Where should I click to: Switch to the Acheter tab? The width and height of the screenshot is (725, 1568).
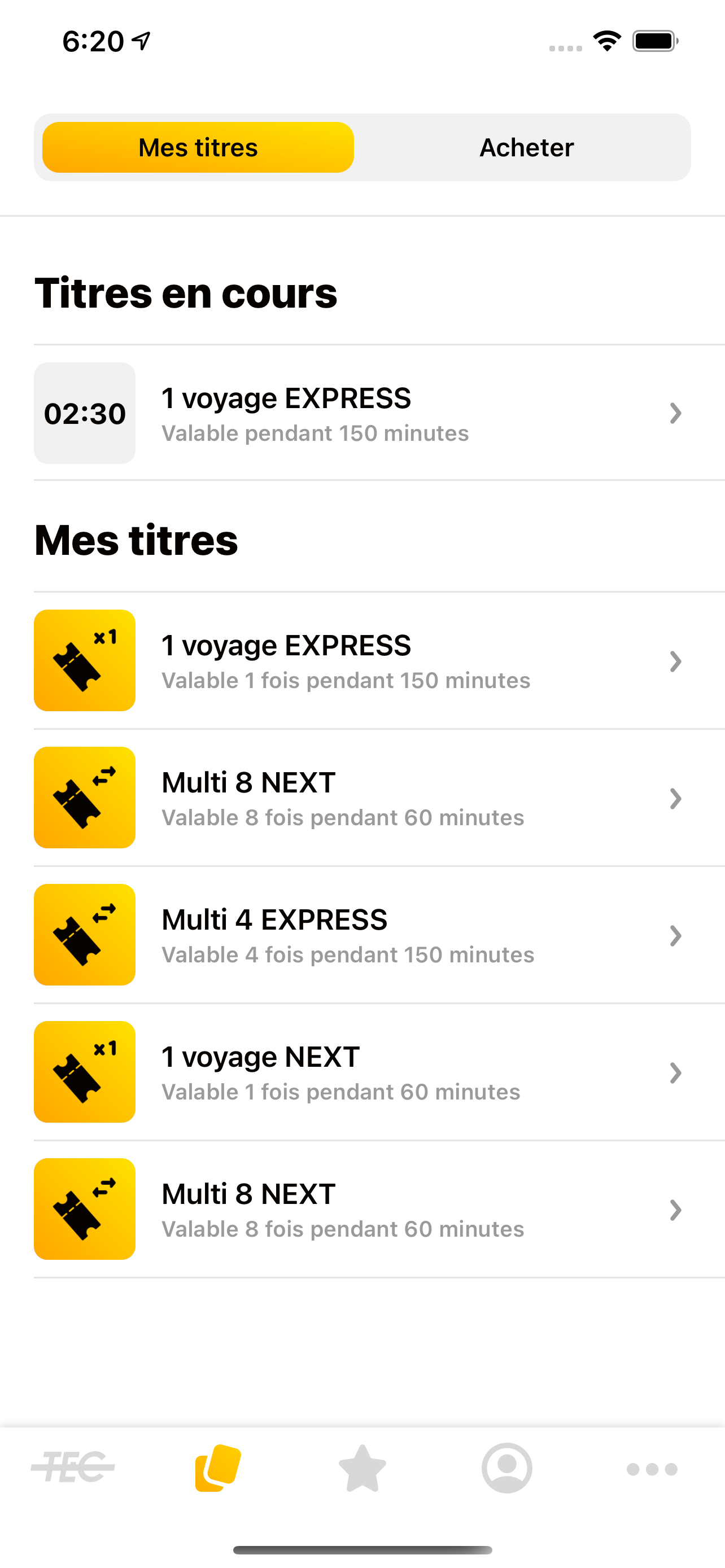[x=527, y=147]
